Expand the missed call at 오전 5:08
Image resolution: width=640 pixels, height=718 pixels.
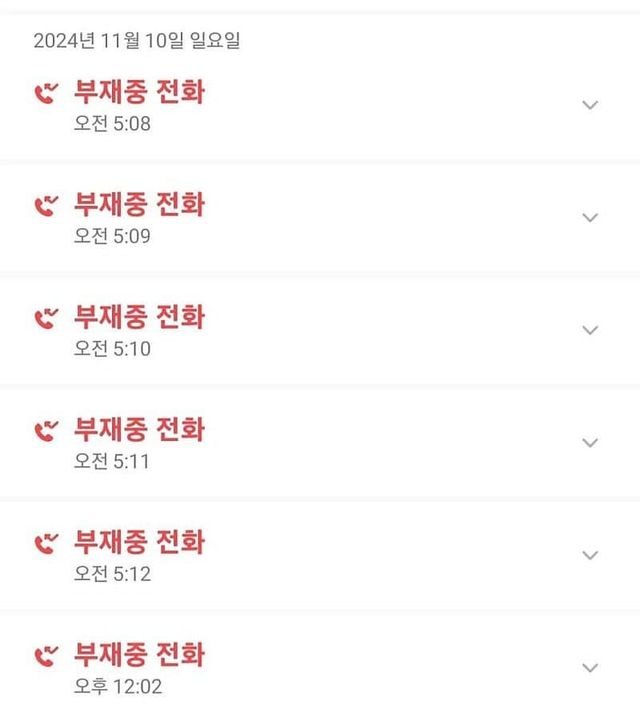pyautogui.click(x=590, y=105)
